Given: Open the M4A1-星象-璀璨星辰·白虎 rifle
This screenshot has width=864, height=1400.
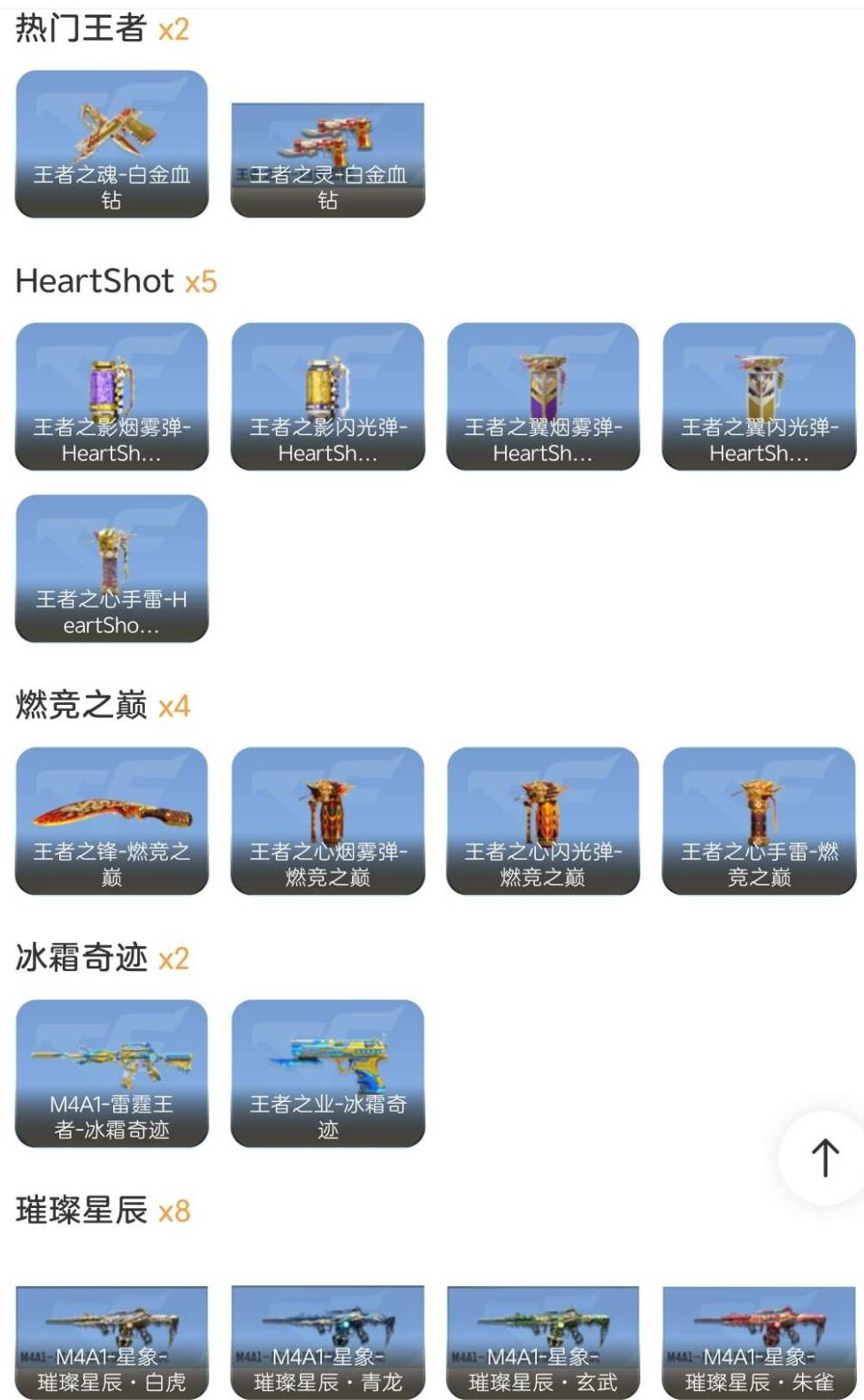Looking at the screenshot, I should [x=110, y=1344].
